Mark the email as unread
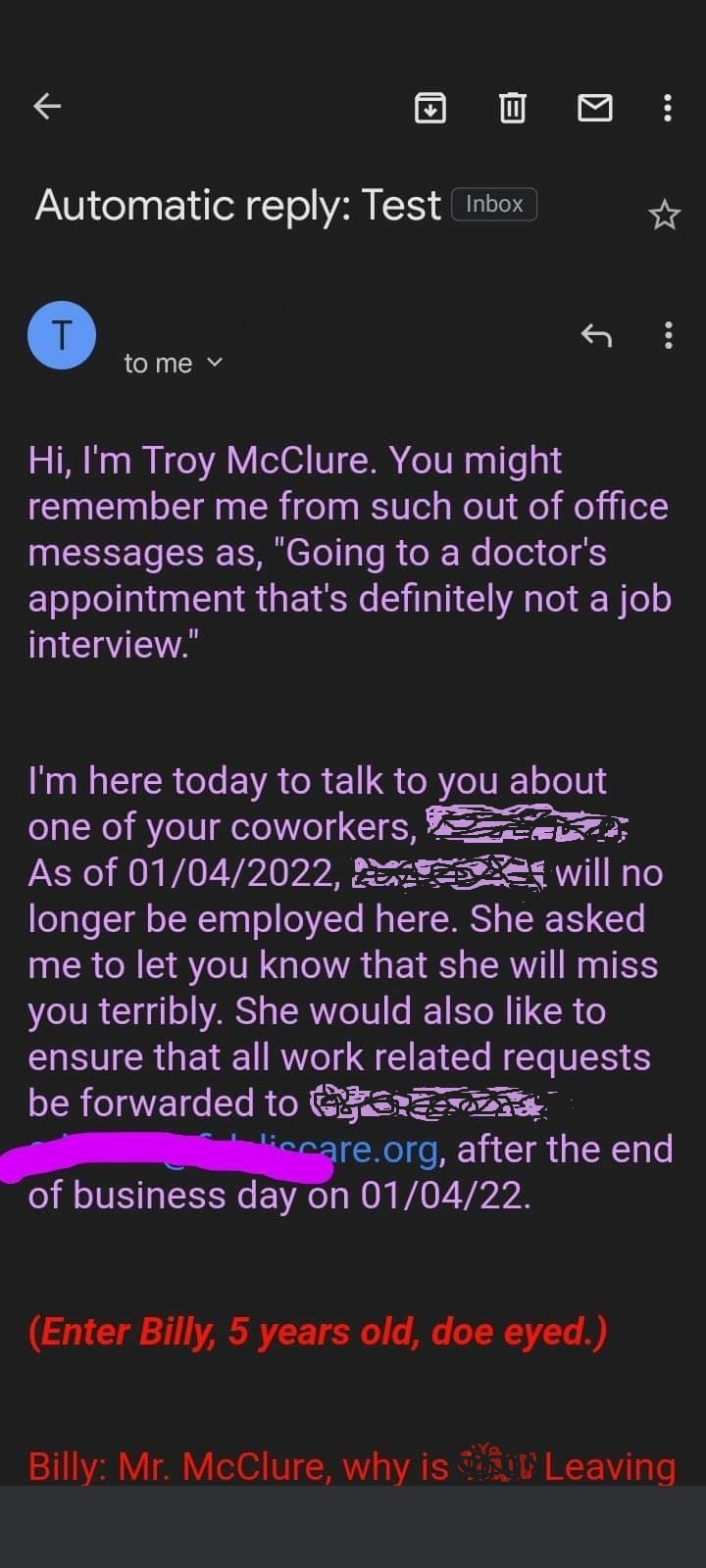 [x=594, y=107]
